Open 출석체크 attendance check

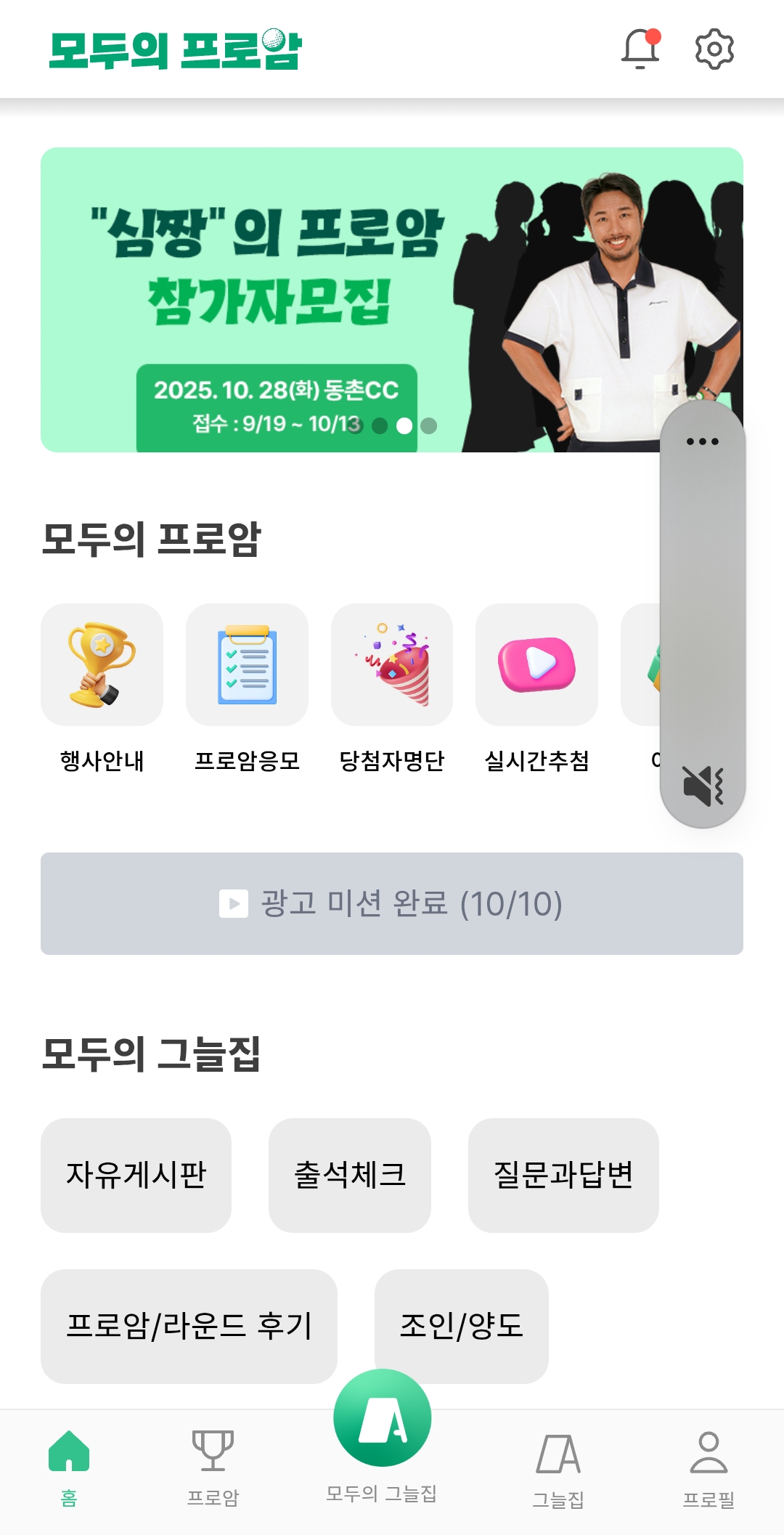(x=349, y=1175)
